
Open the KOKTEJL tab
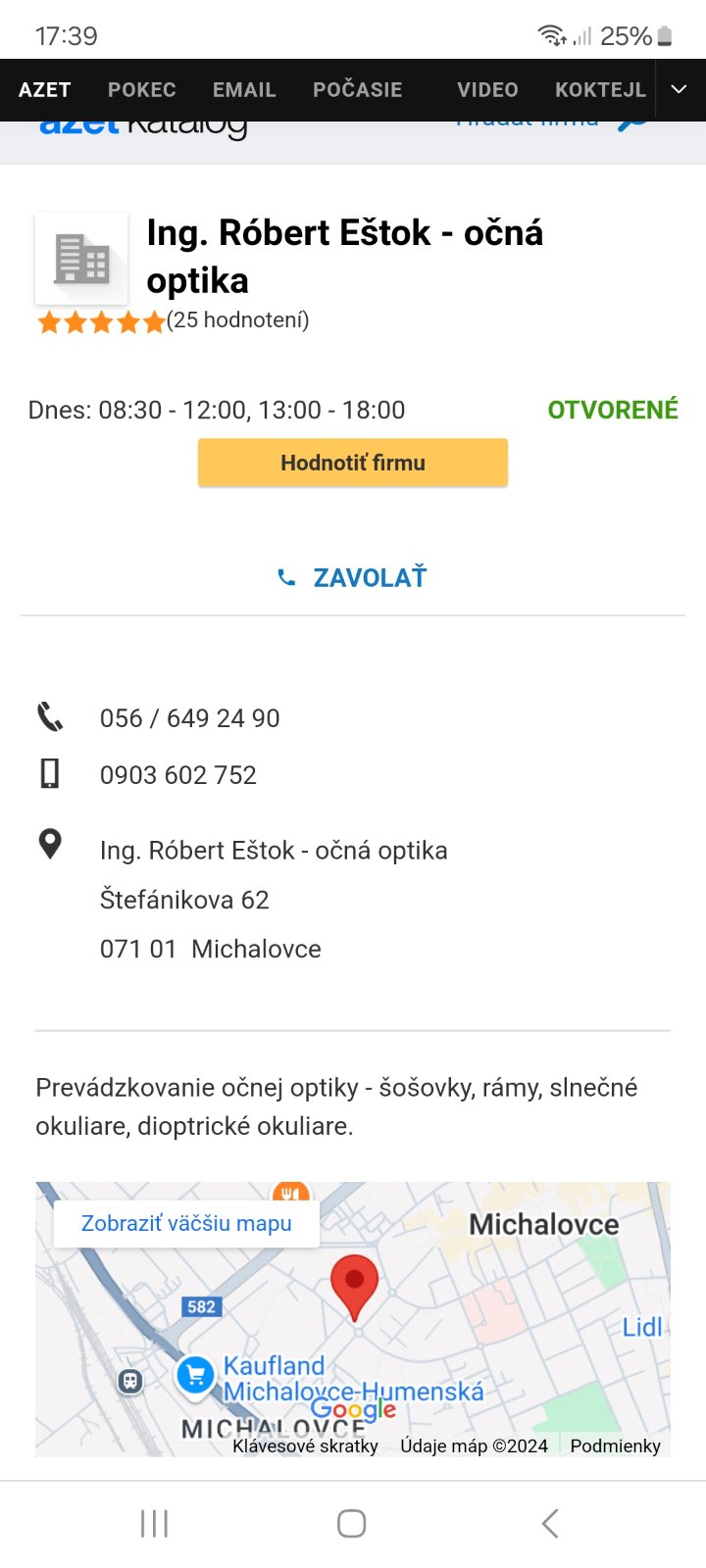click(600, 90)
